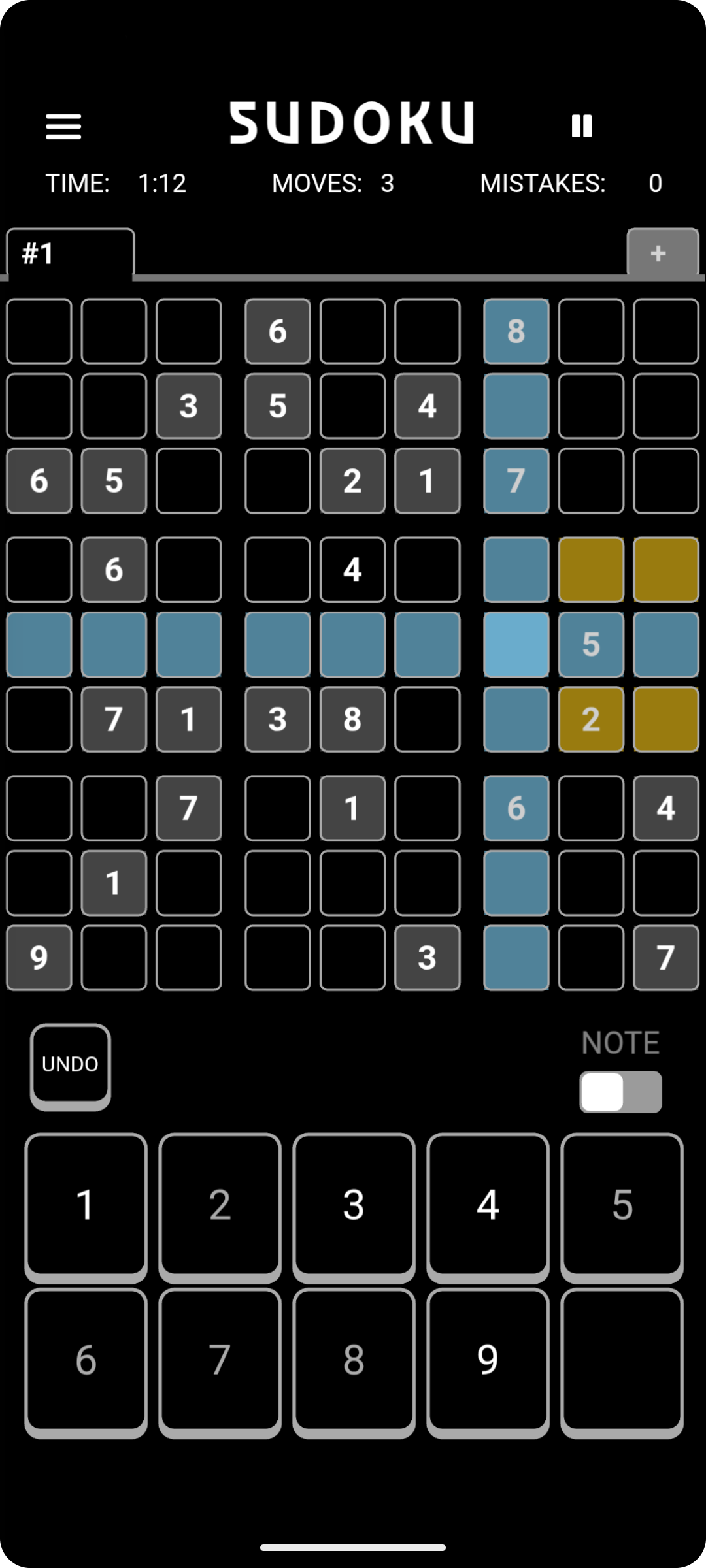The height and width of the screenshot is (1568, 706).
Task: Select the #1 puzzle tab
Action: (70, 253)
